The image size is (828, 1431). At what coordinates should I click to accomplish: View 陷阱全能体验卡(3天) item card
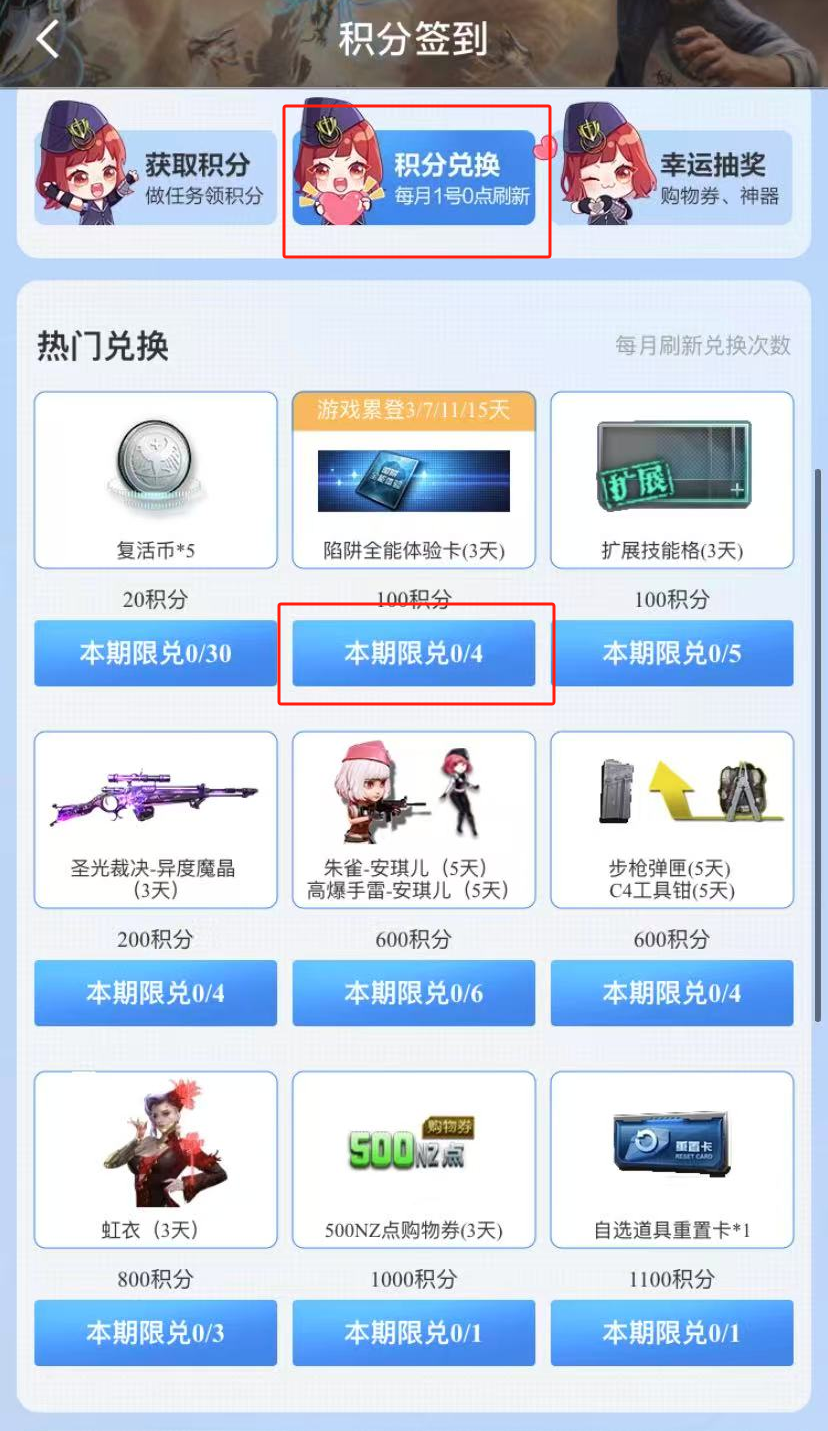tap(413, 480)
